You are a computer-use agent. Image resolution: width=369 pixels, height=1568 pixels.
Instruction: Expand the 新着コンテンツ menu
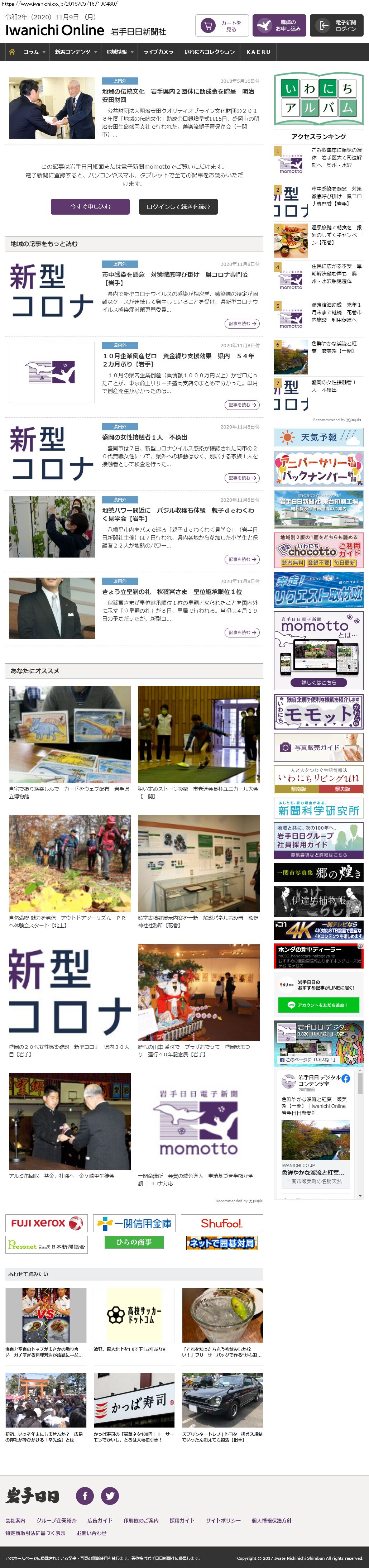coord(76,52)
